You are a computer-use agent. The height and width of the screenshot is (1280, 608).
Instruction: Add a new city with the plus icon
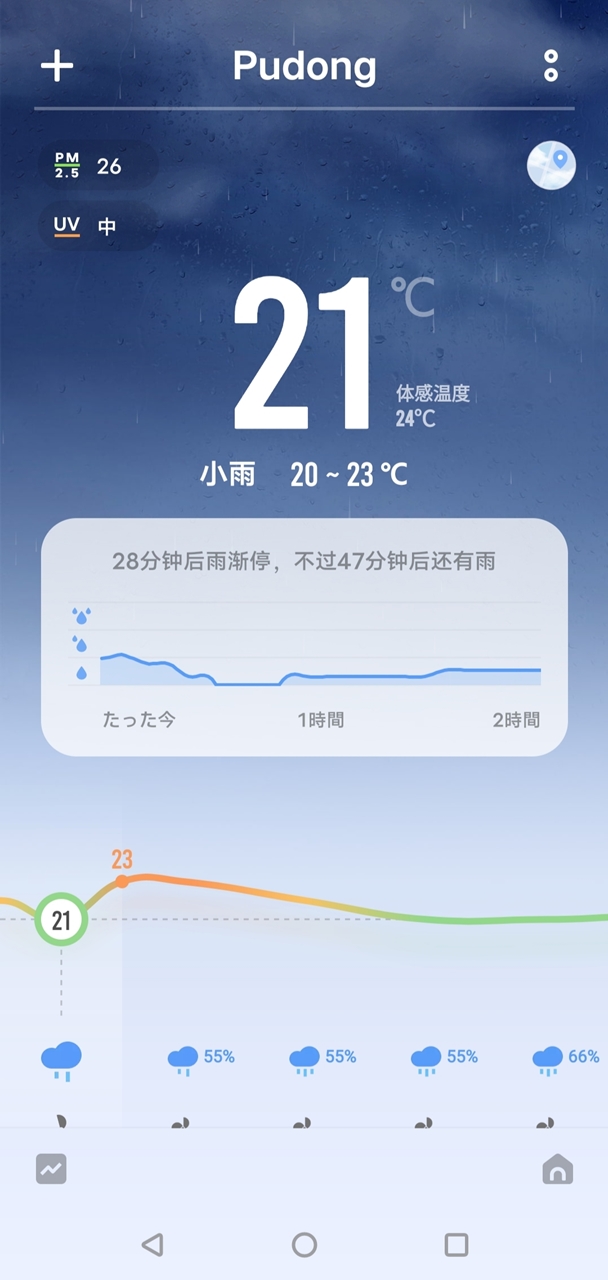click(57, 66)
